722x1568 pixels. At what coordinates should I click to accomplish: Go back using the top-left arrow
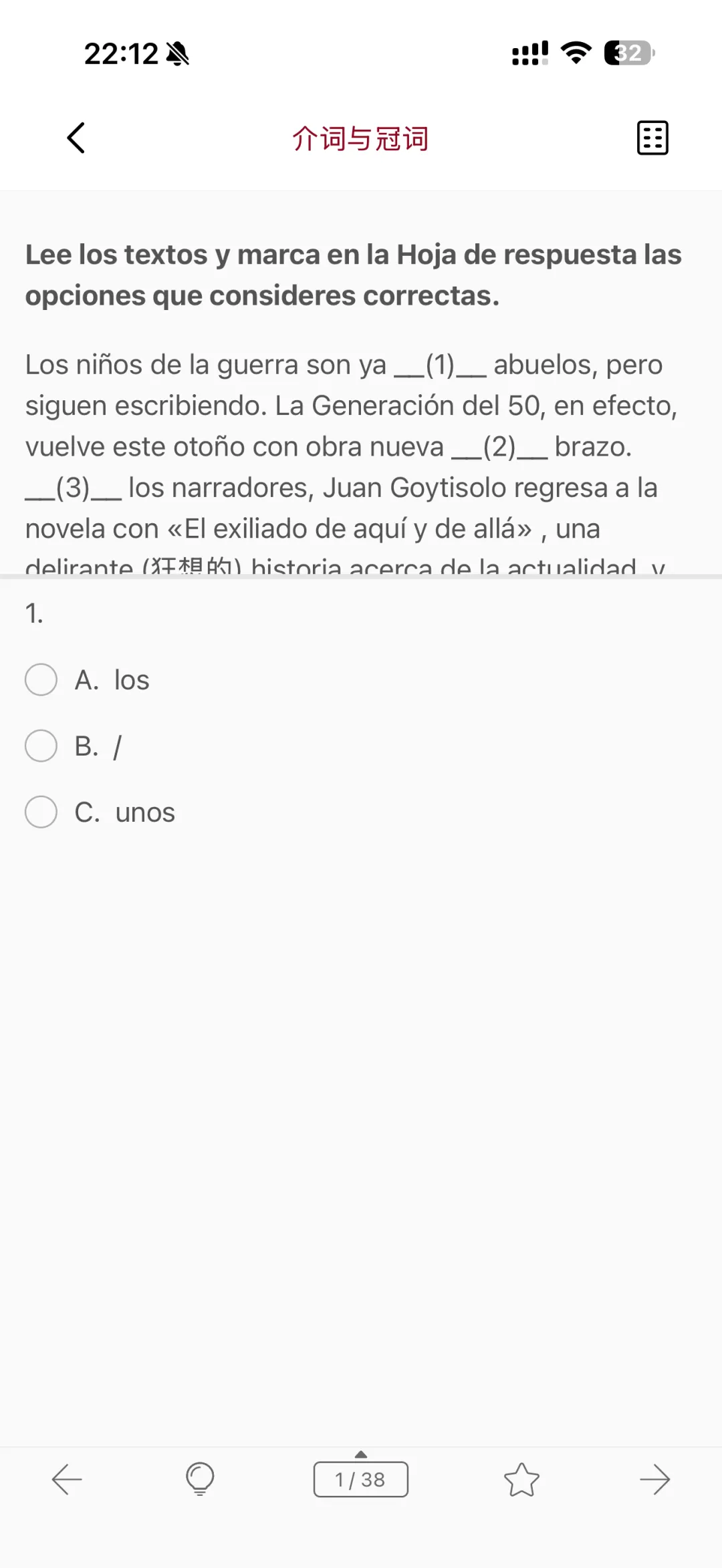(x=76, y=138)
